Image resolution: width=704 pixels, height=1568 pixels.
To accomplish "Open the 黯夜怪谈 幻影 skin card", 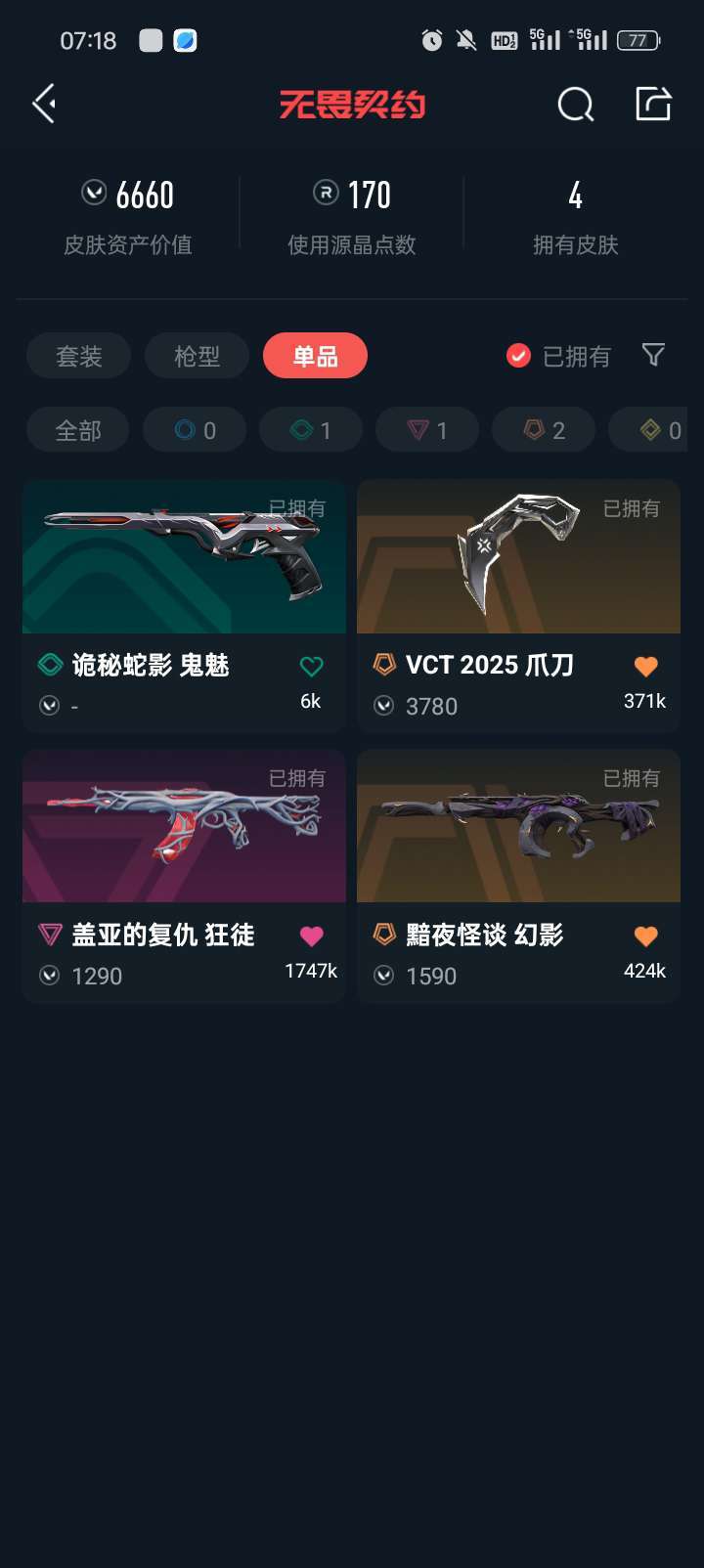I will [518, 876].
